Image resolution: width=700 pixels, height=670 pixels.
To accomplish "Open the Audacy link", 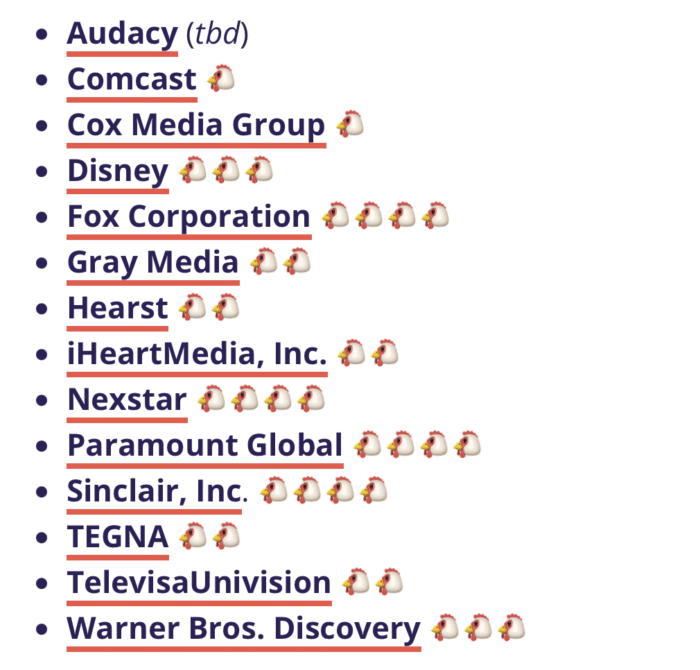I will tap(121, 33).
